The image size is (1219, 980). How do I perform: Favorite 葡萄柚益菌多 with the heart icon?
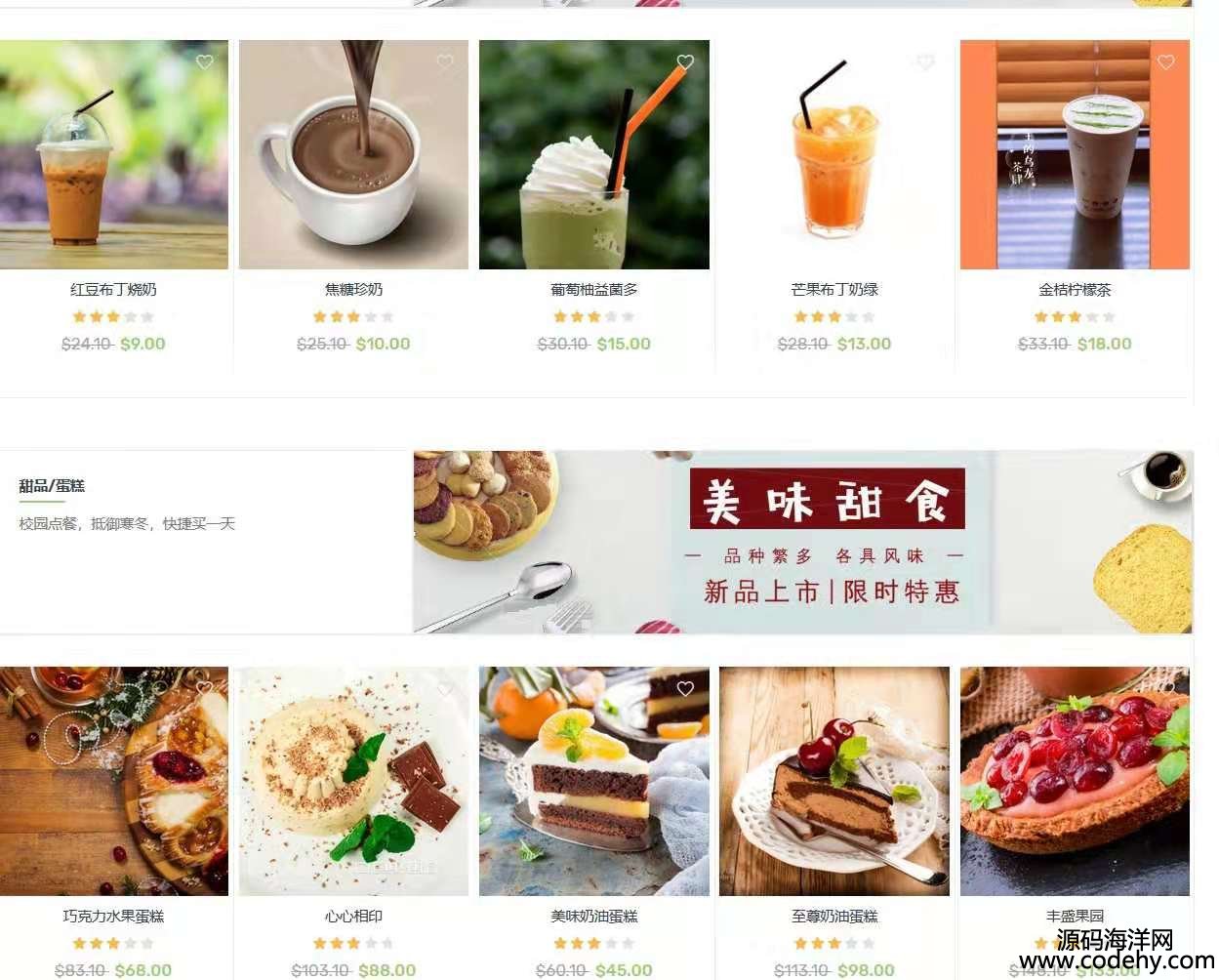point(685,62)
